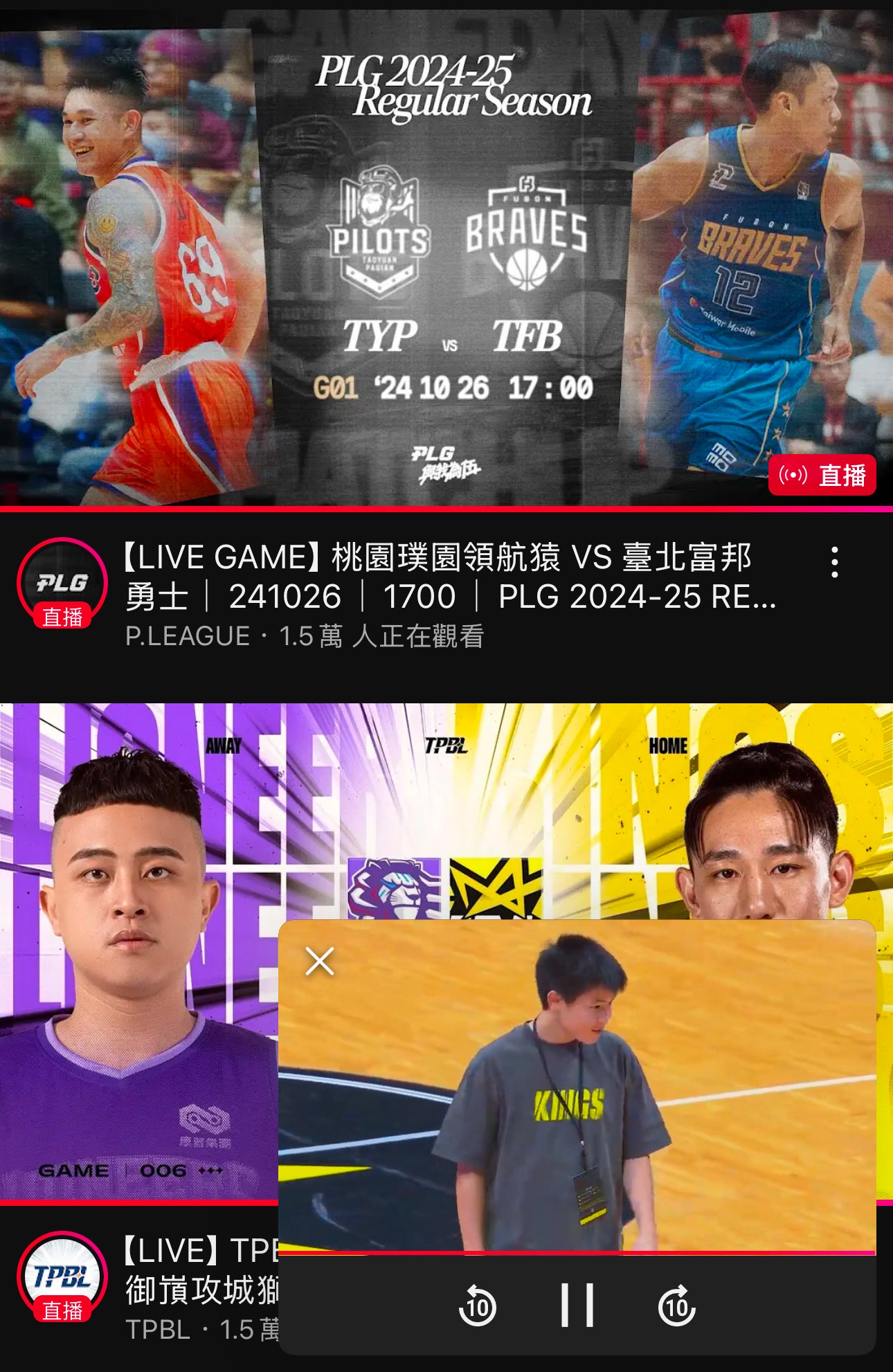Open overflow menu for PLG live game
Image resolution: width=893 pixels, height=1372 pixels.
pos(835,562)
